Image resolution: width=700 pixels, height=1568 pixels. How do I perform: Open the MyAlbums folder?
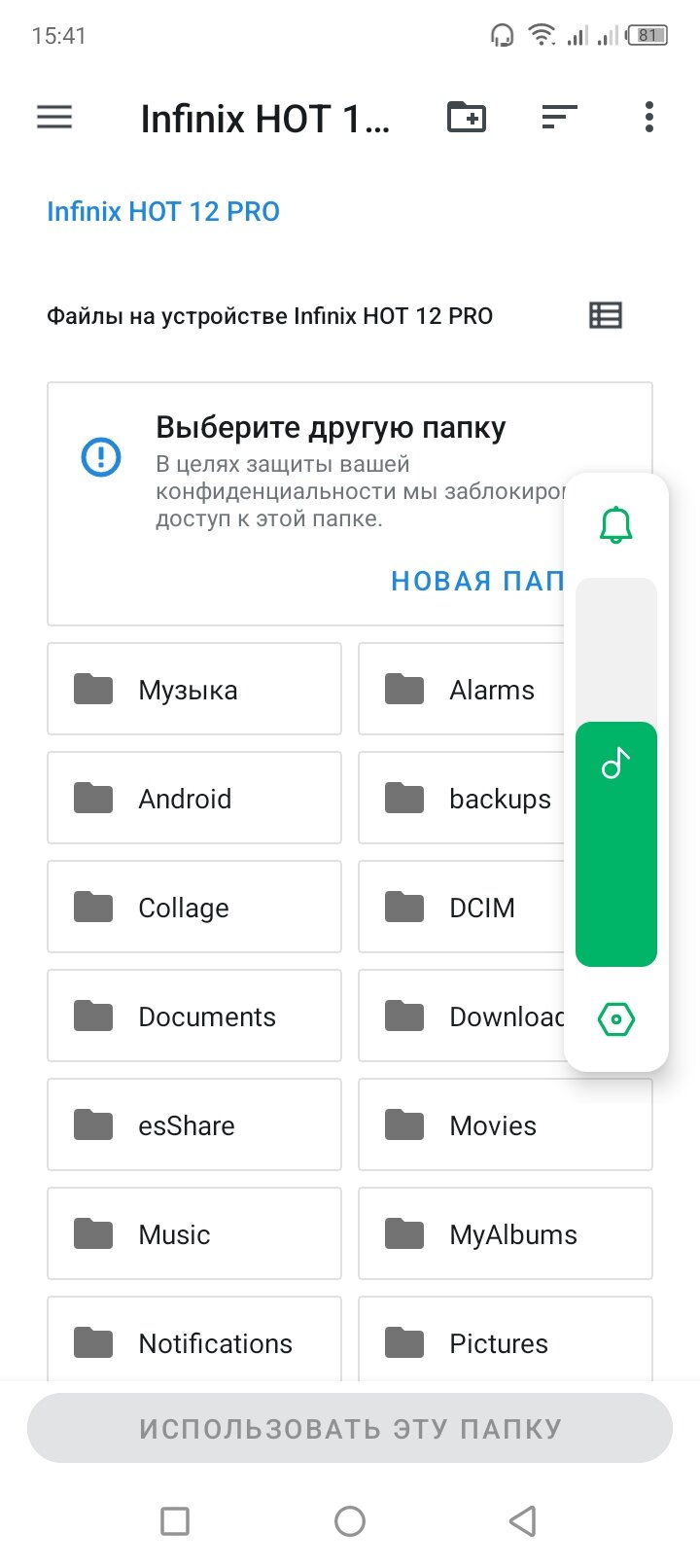pyautogui.click(x=506, y=1233)
